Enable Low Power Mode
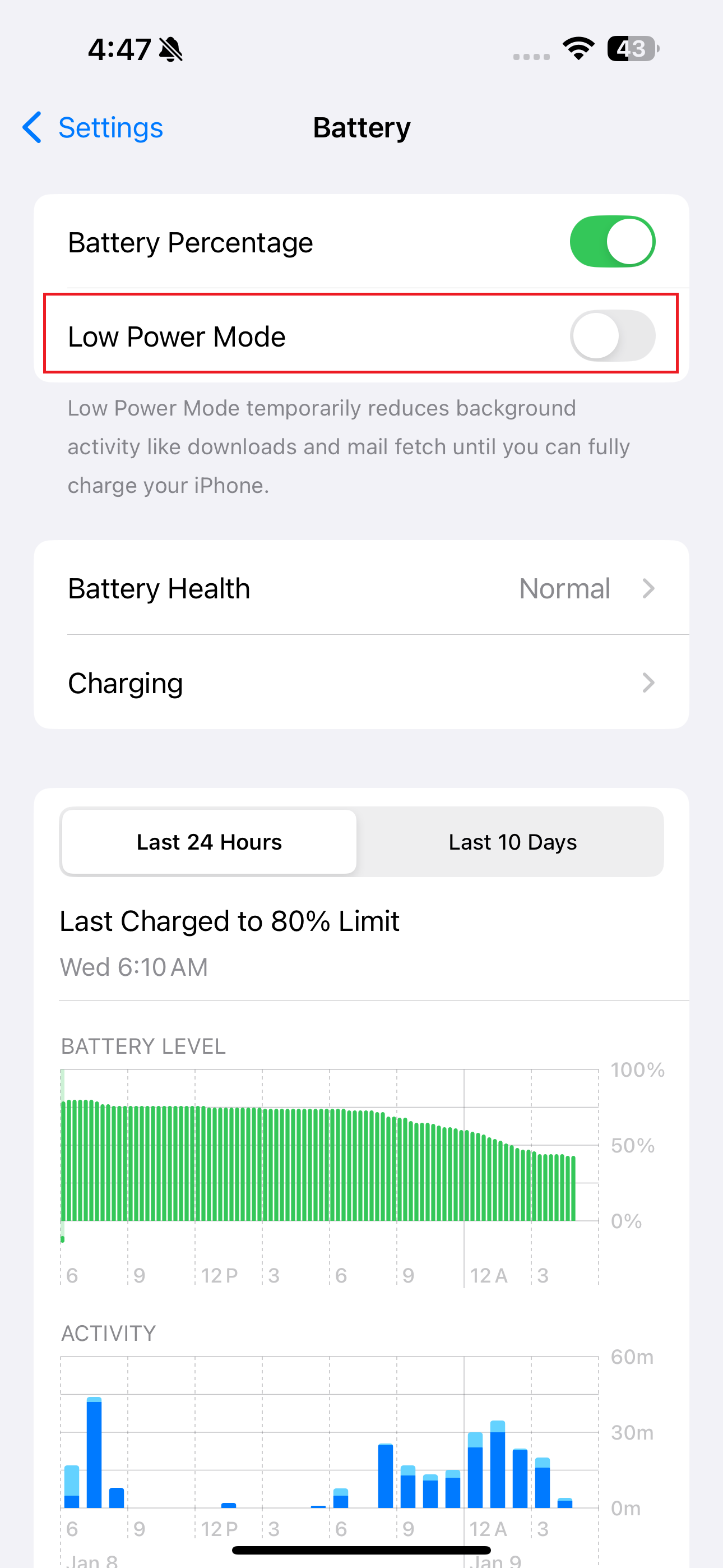 [x=611, y=336]
